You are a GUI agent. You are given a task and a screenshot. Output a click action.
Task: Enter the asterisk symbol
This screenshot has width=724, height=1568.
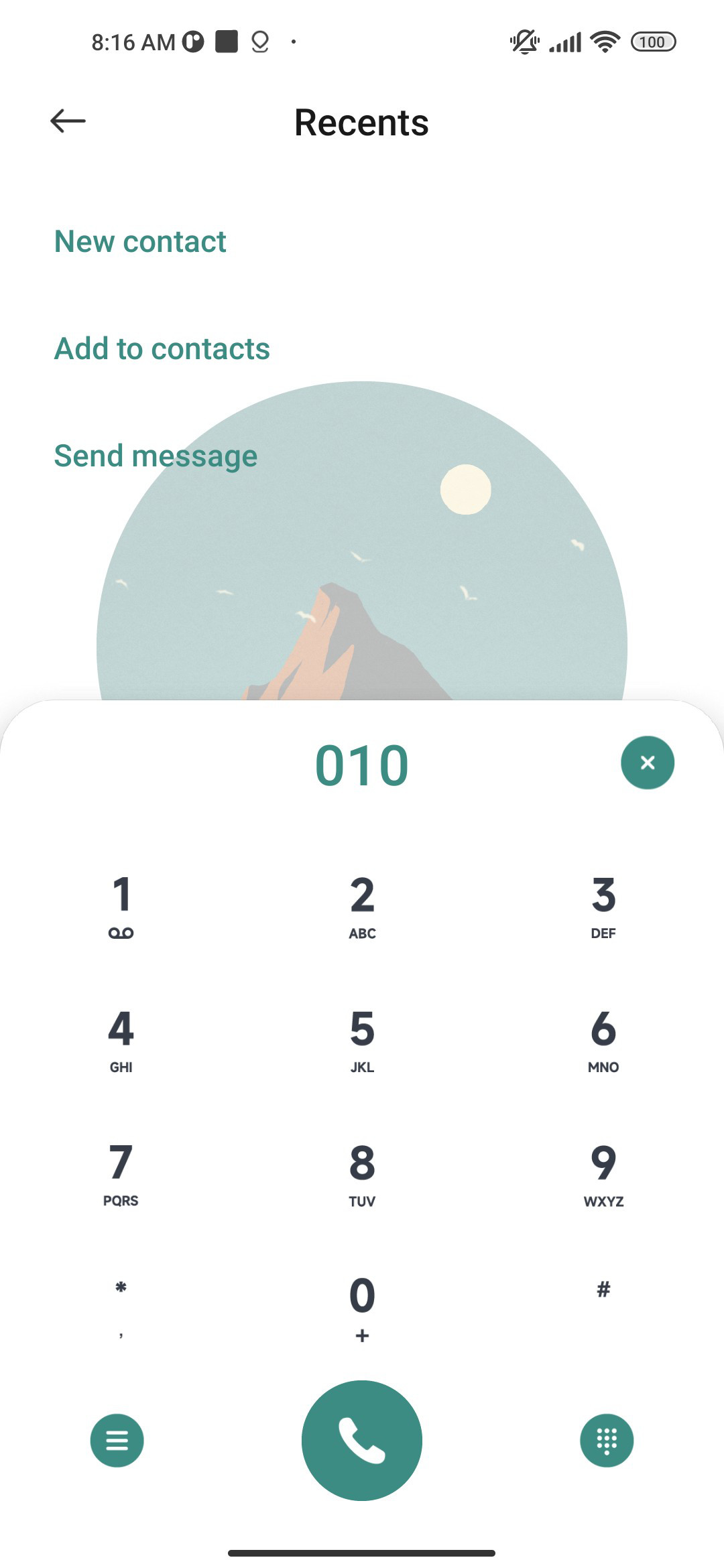[x=121, y=1308]
